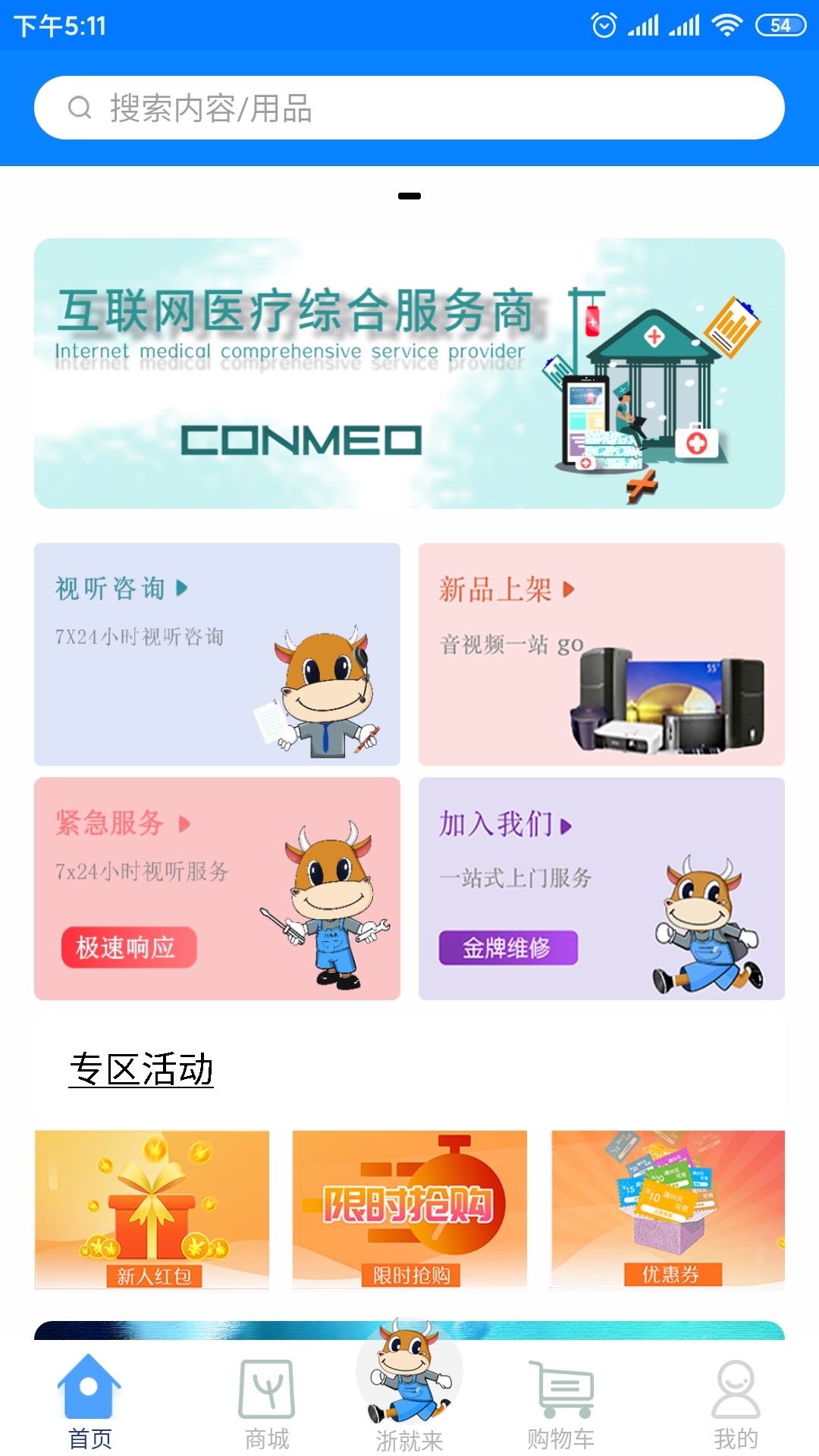819x1456 pixels.
Task: Open the 购物车 cart tab
Action: coord(561,1403)
